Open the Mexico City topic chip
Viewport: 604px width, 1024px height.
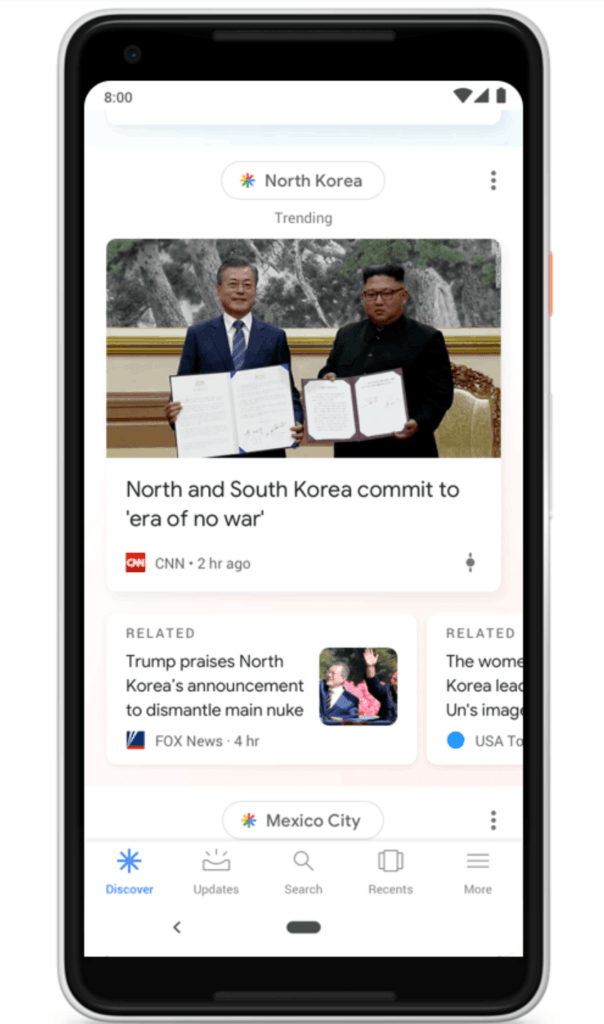[x=303, y=820]
